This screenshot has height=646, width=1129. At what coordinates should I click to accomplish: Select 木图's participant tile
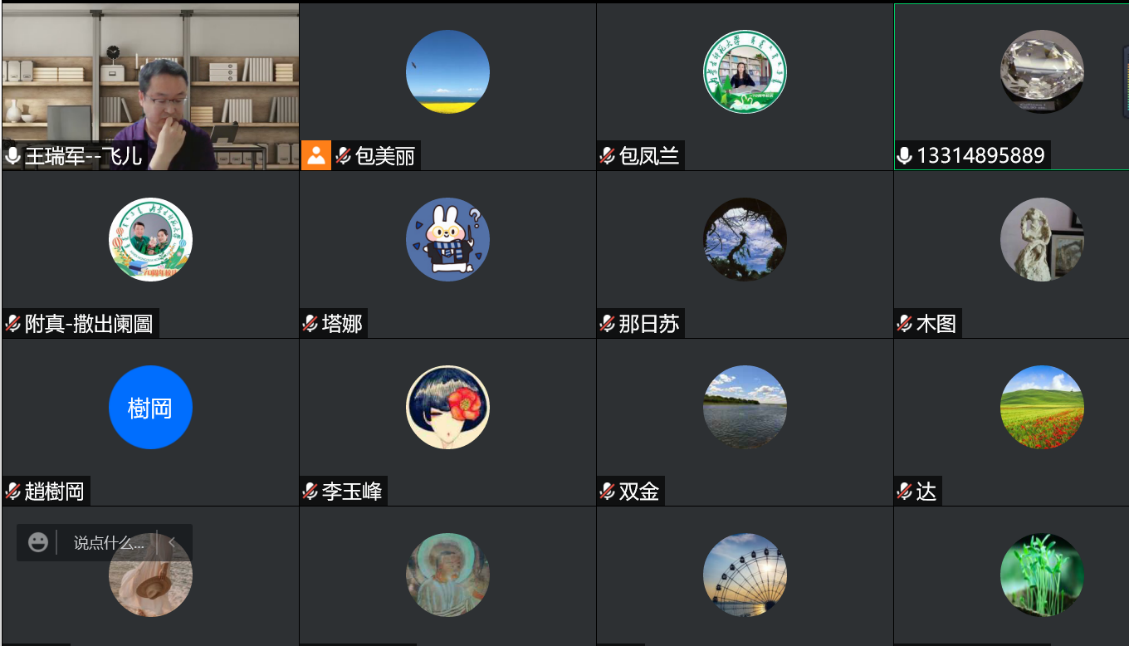coord(1011,254)
